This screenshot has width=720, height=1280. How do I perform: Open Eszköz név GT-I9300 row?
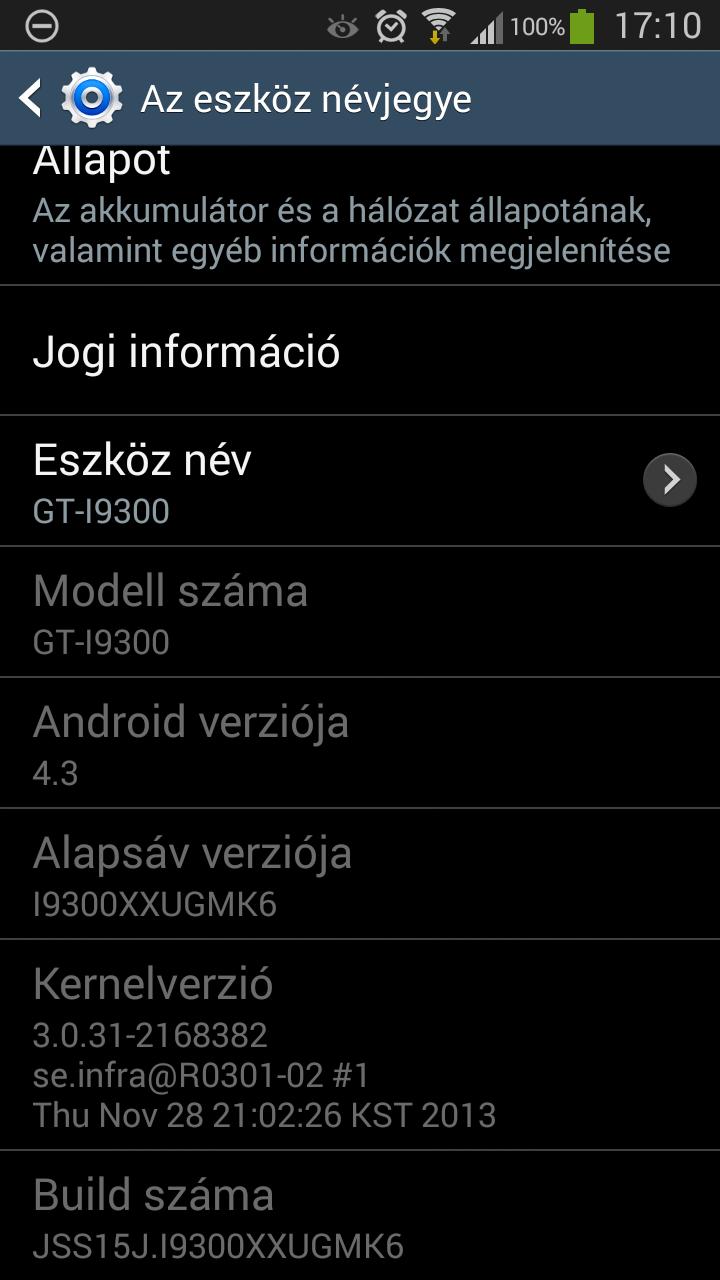[x=360, y=481]
